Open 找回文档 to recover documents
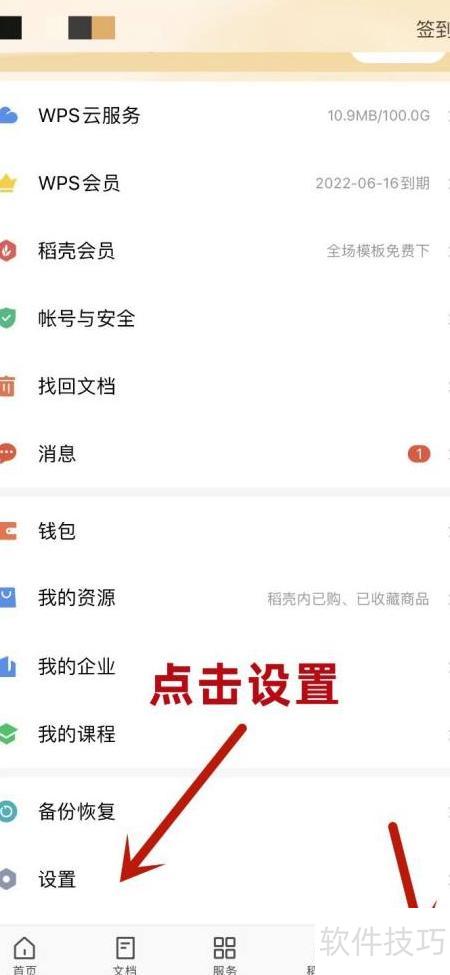 tap(225, 387)
